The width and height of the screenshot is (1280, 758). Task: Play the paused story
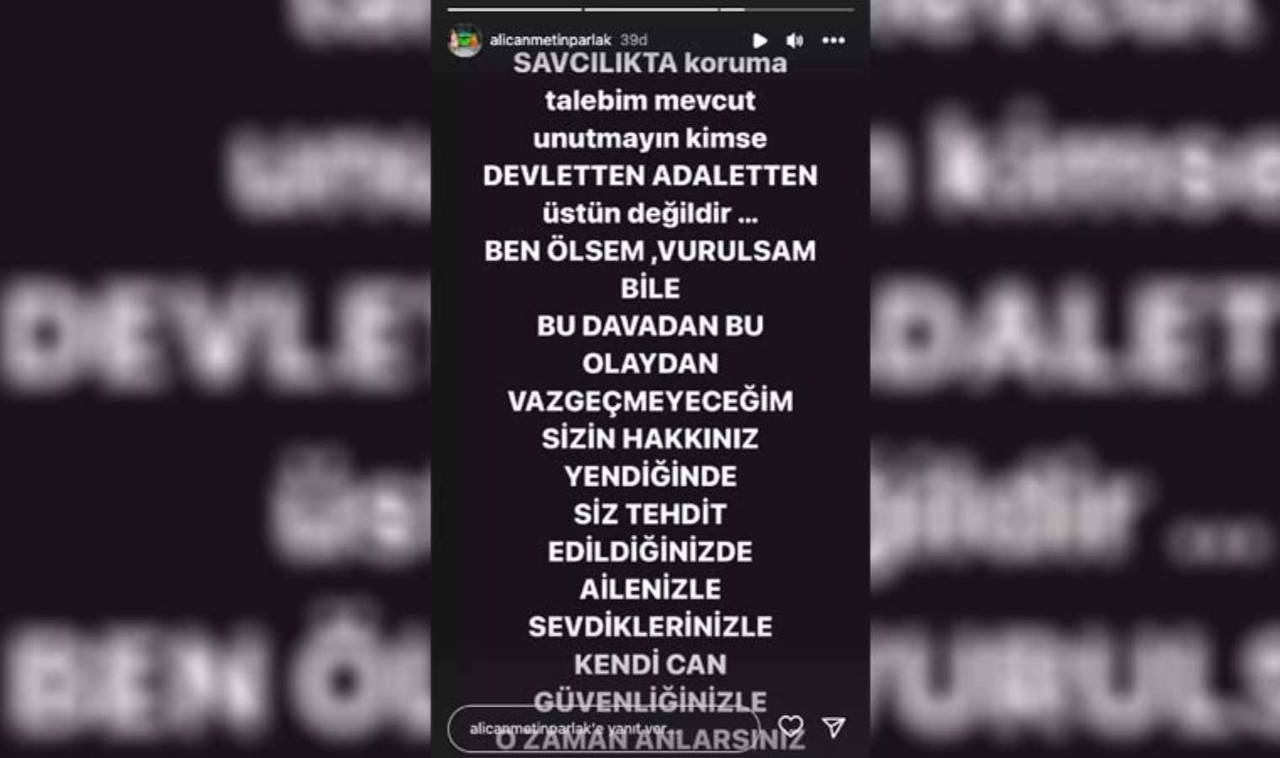point(760,41)
